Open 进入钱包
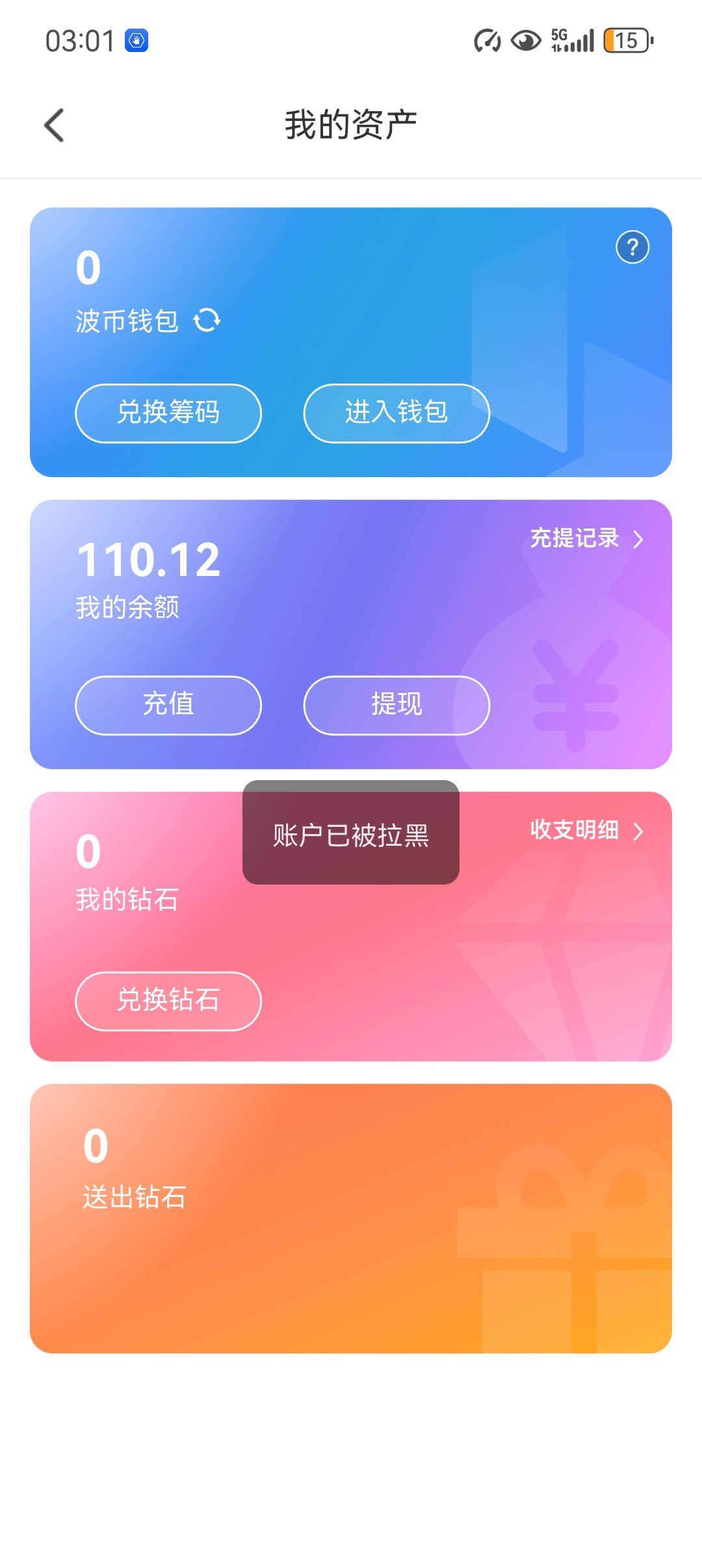The height and width of the screenshot is (1568, 702). point(396,413)
